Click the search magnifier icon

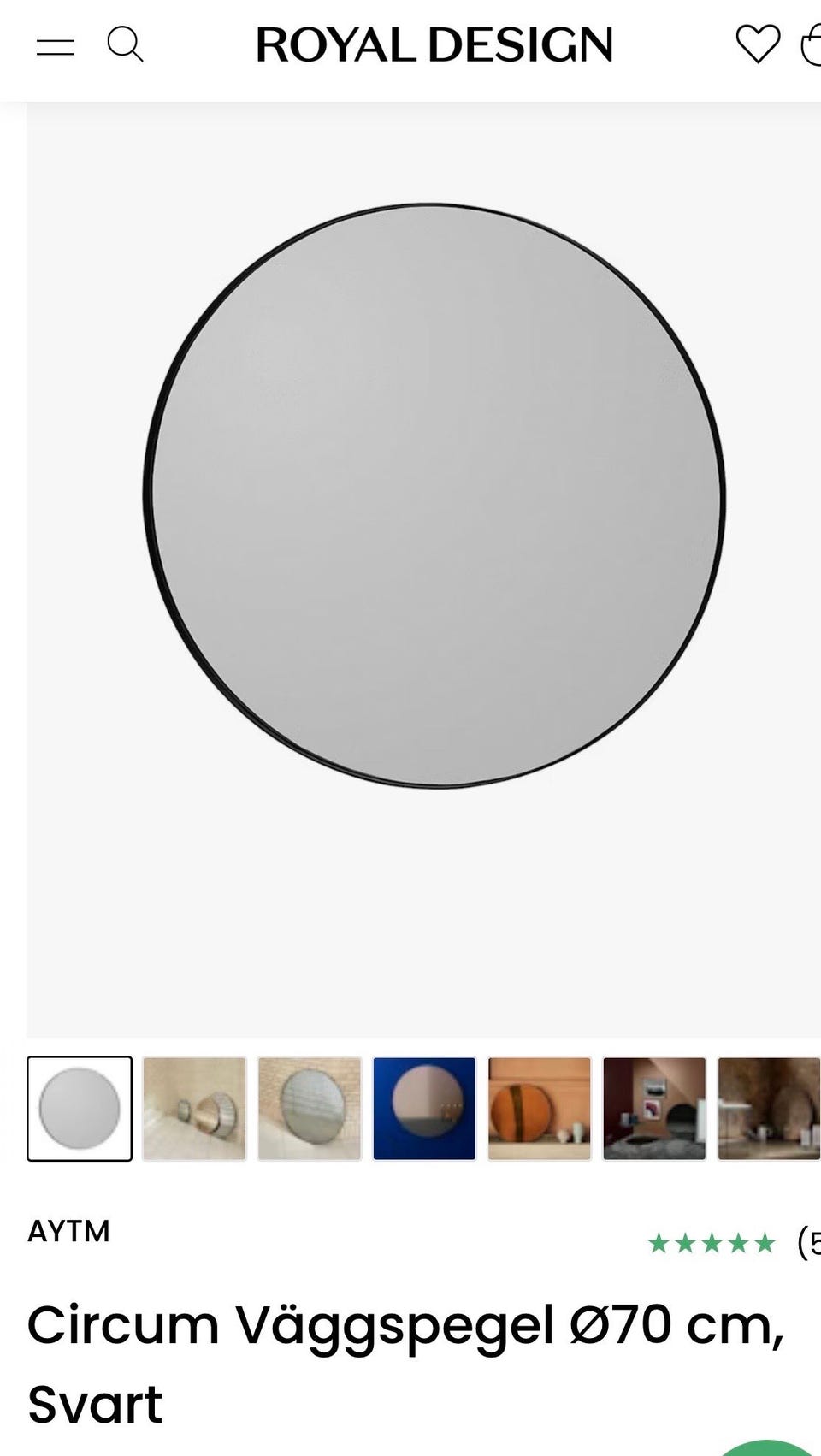pos(127,46)
